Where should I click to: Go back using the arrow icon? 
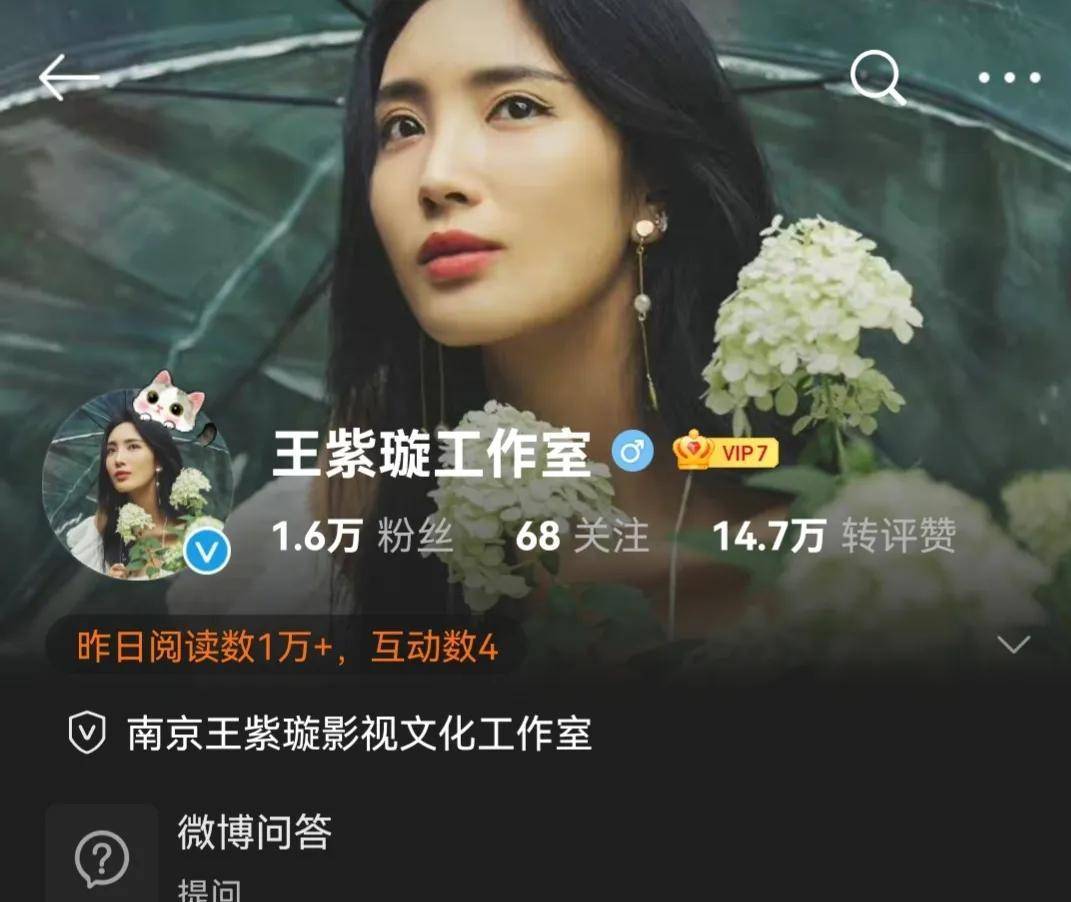67,78
